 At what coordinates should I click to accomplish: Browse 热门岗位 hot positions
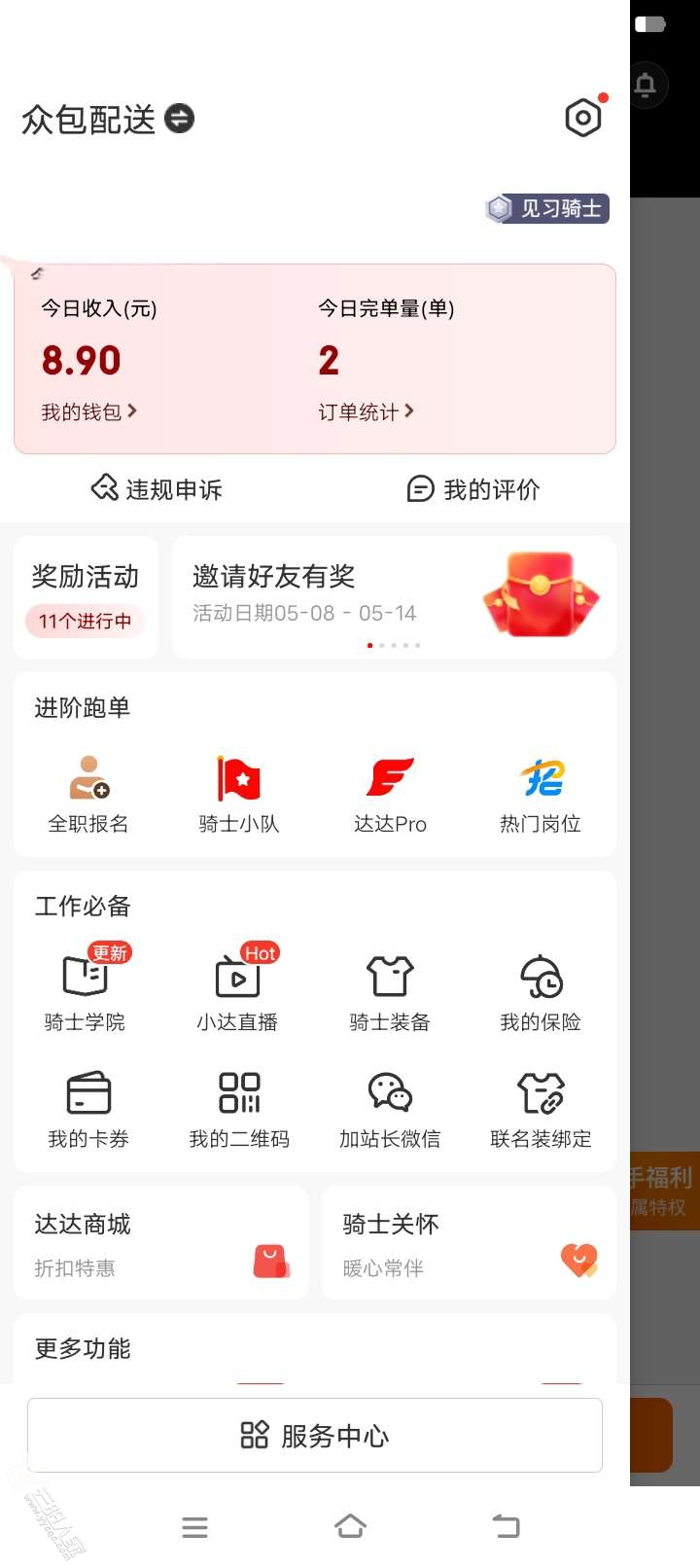(541, 795)
